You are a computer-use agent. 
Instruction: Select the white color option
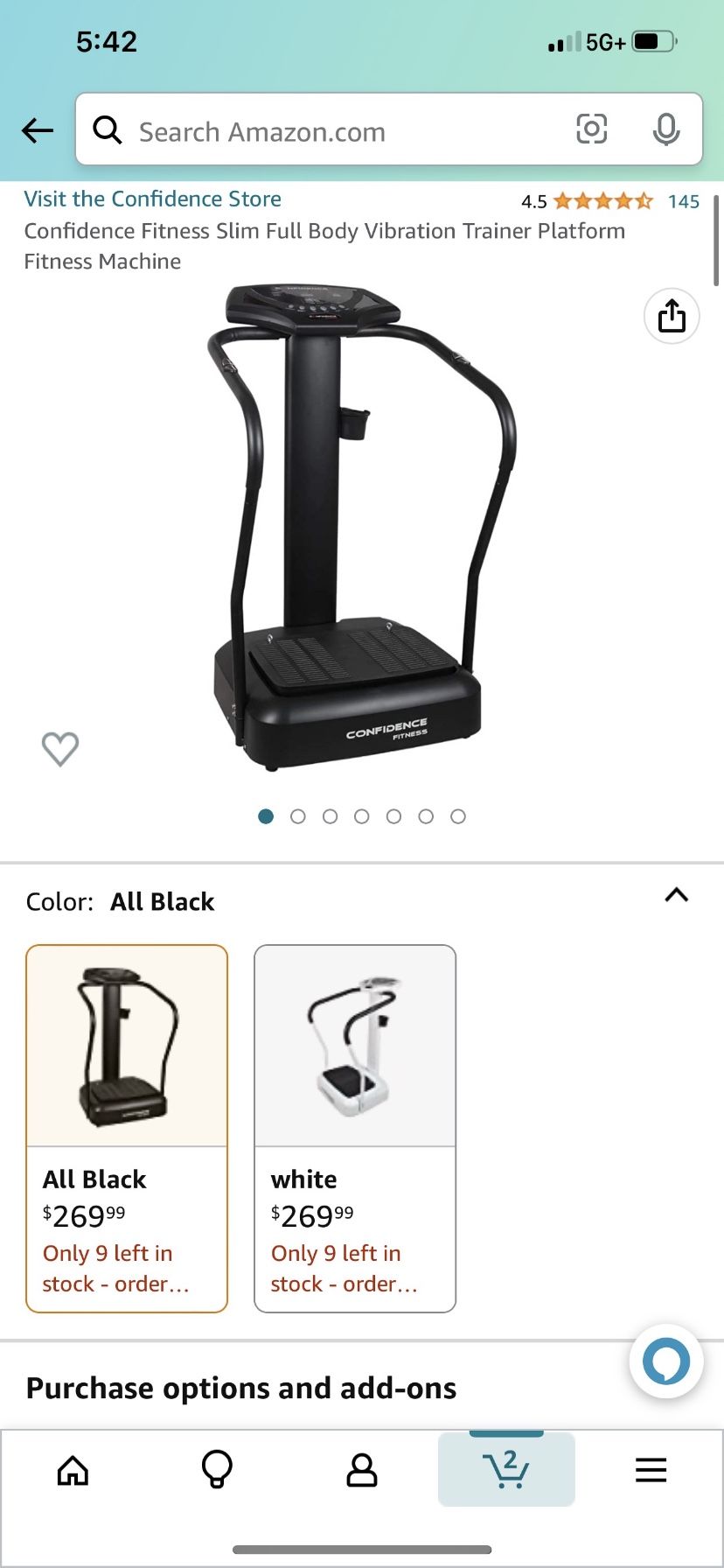tap(355, 1129)
